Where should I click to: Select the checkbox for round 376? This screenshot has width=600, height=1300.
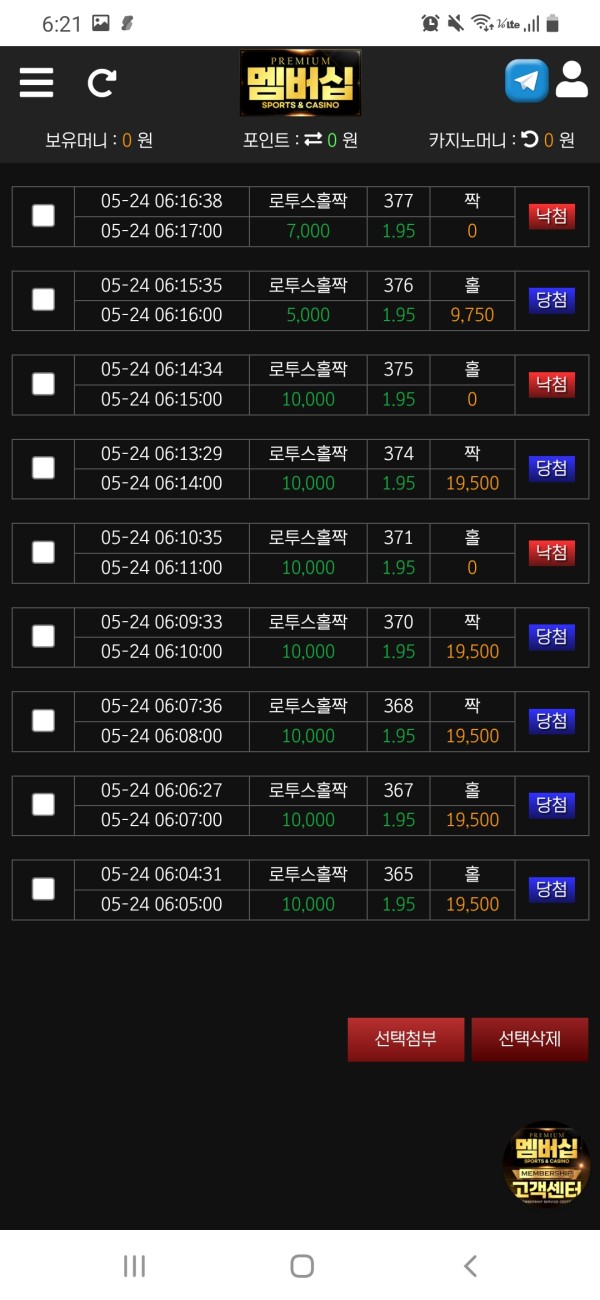[43, 299]
